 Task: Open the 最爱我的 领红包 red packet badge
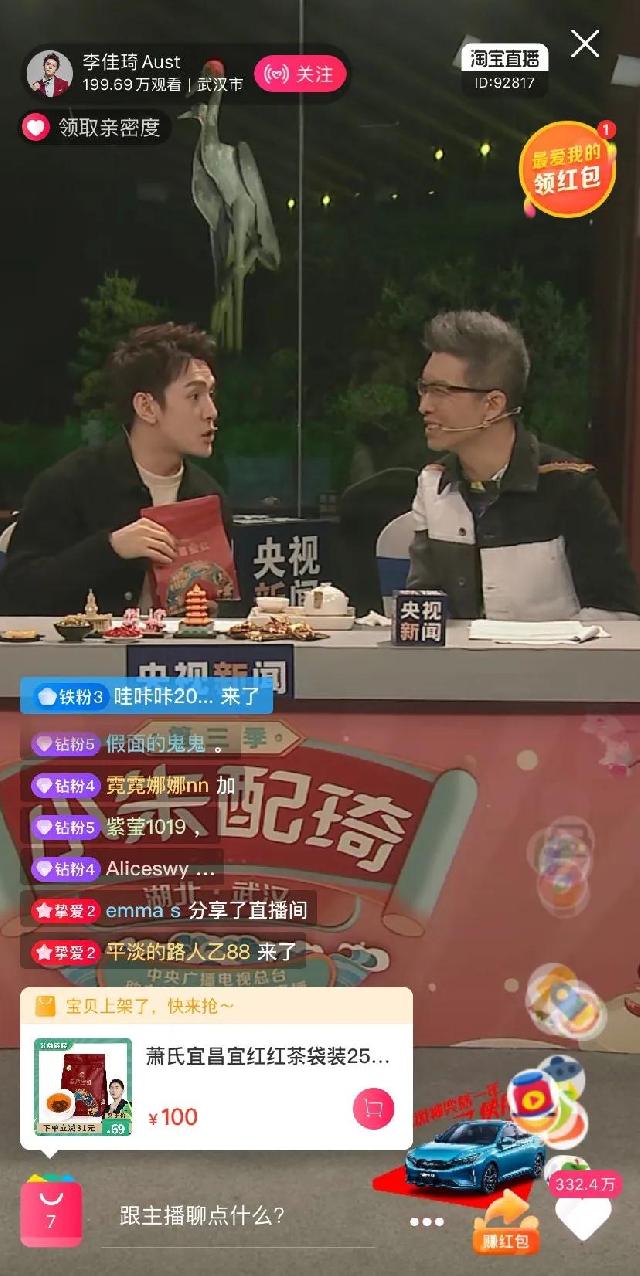pyautogui.click(x=566, y=169)
